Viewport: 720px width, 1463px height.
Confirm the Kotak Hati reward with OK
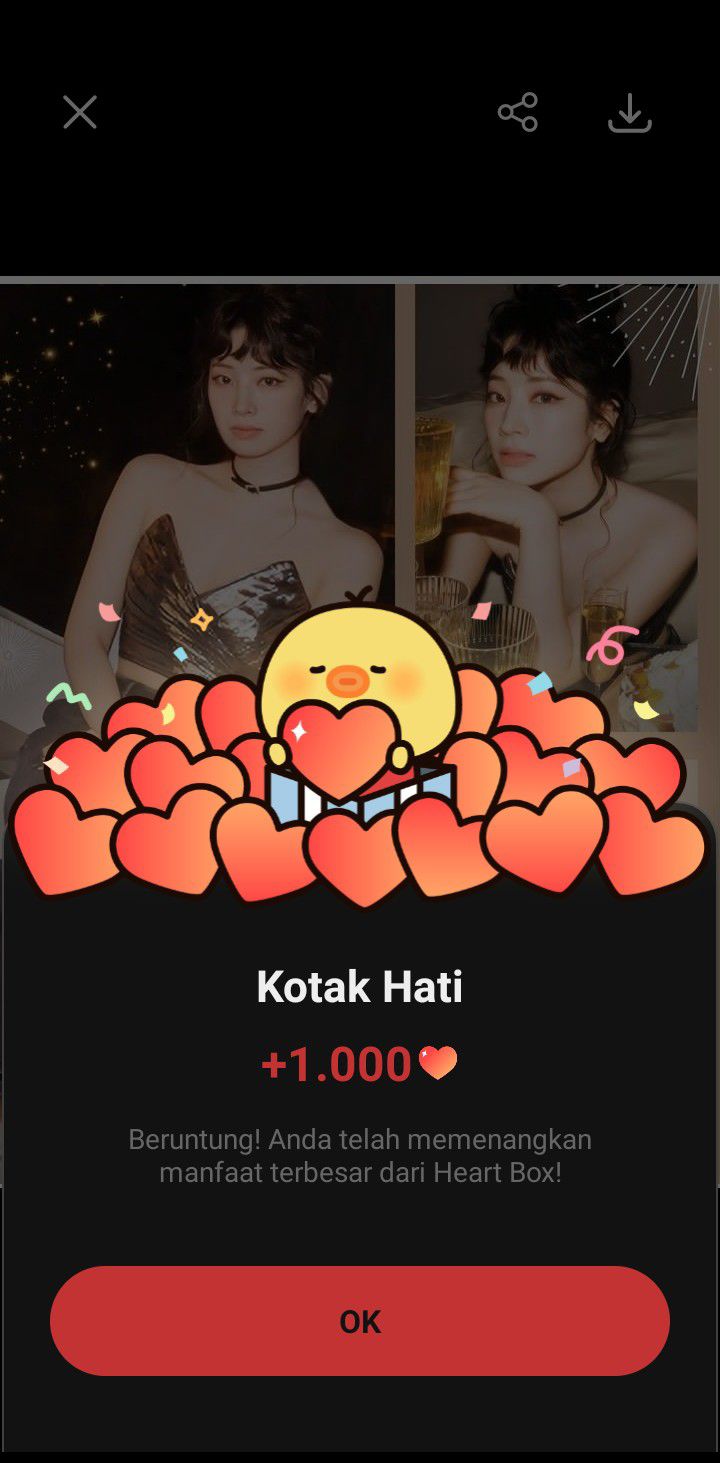tap(360, 1321)
